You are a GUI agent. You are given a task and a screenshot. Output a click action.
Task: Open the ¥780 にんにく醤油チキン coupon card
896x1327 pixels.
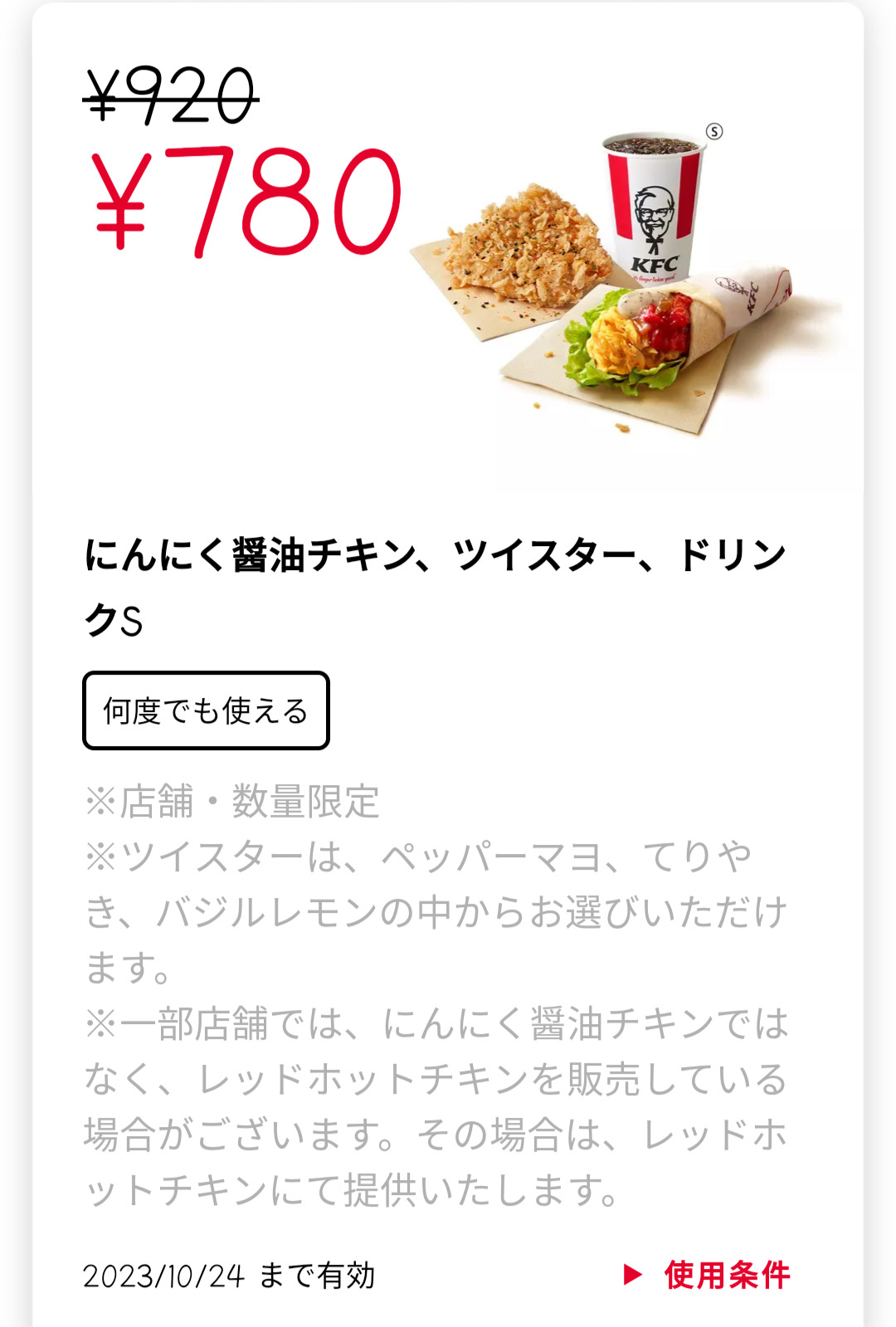click(448, 581)
